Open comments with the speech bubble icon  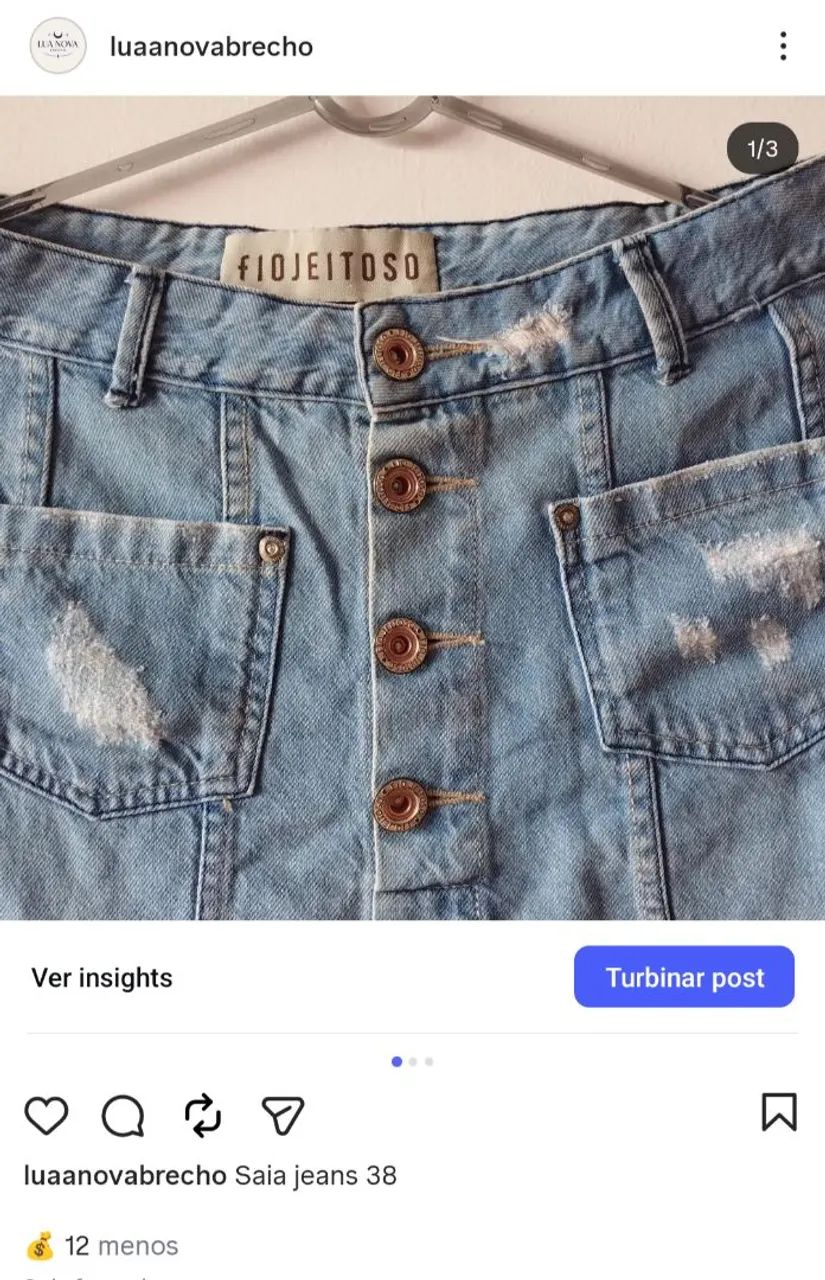[125, 1118]
